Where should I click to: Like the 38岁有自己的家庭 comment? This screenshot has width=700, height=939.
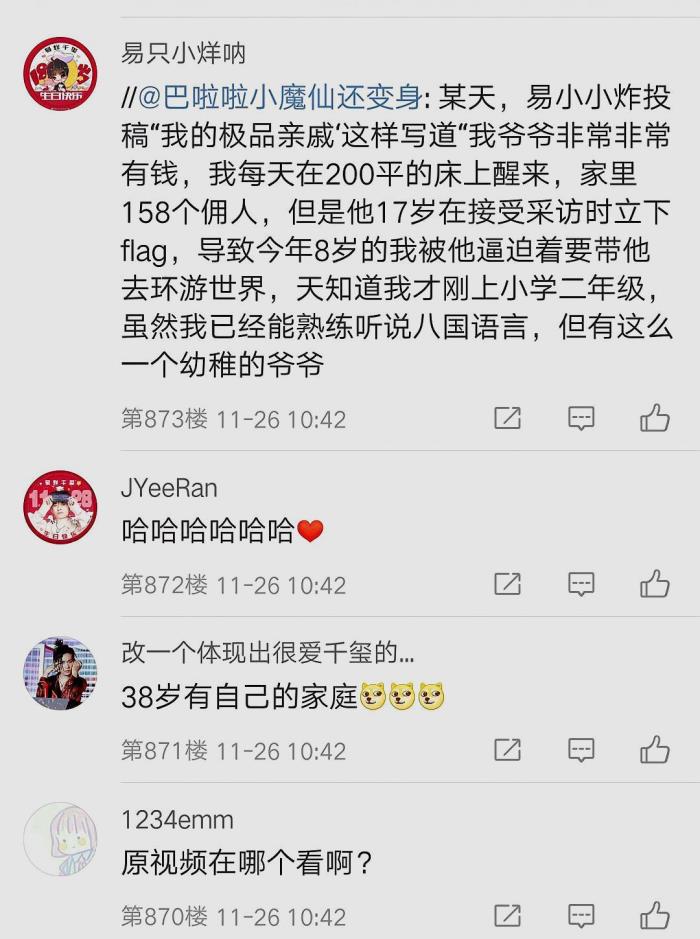pyautogui.click(x=655, y=750)
